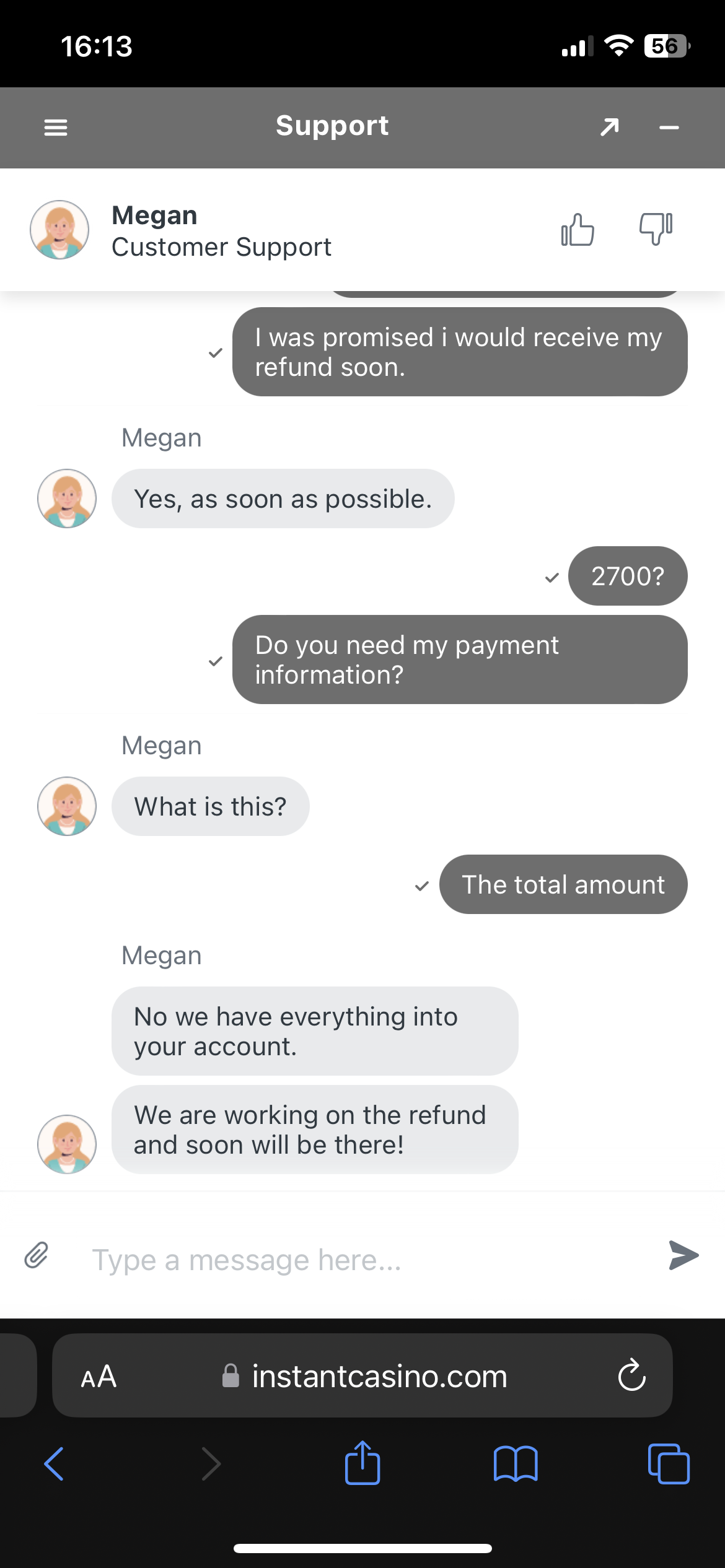Open Safari's AA text size menu

99,1376
